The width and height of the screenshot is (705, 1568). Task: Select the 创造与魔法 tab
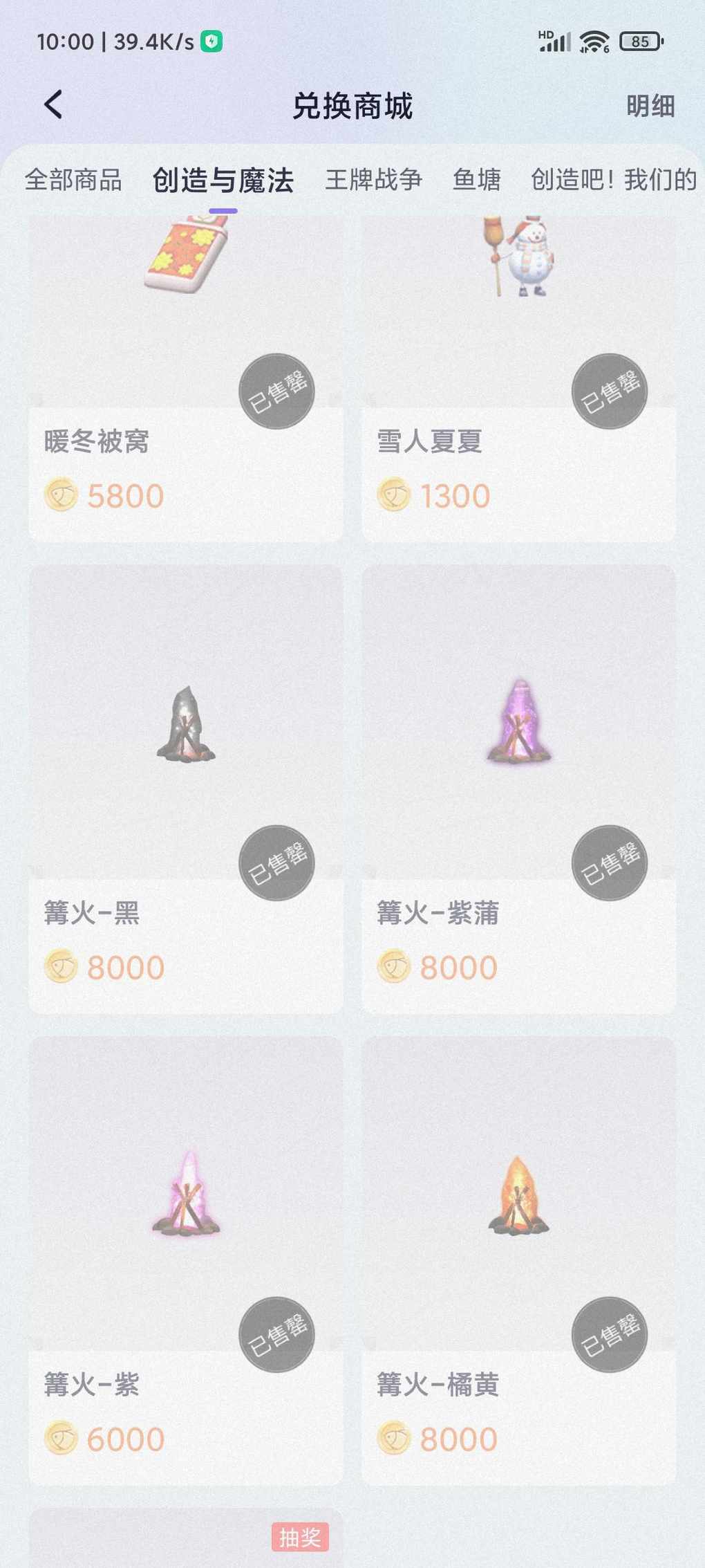pos(223,181)
